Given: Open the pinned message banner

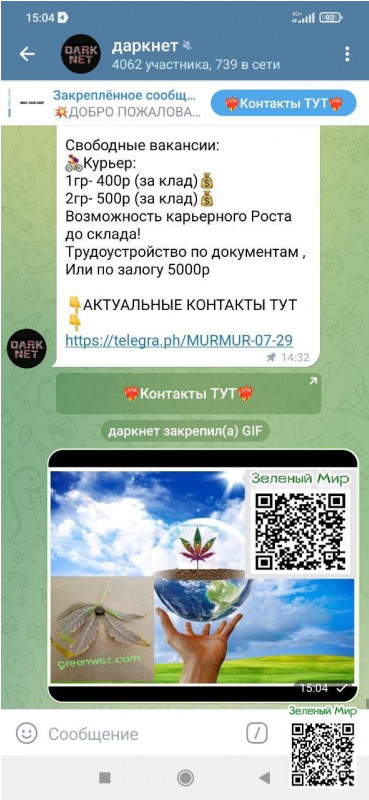Looking at the screenshot, I should coord(106,104).
